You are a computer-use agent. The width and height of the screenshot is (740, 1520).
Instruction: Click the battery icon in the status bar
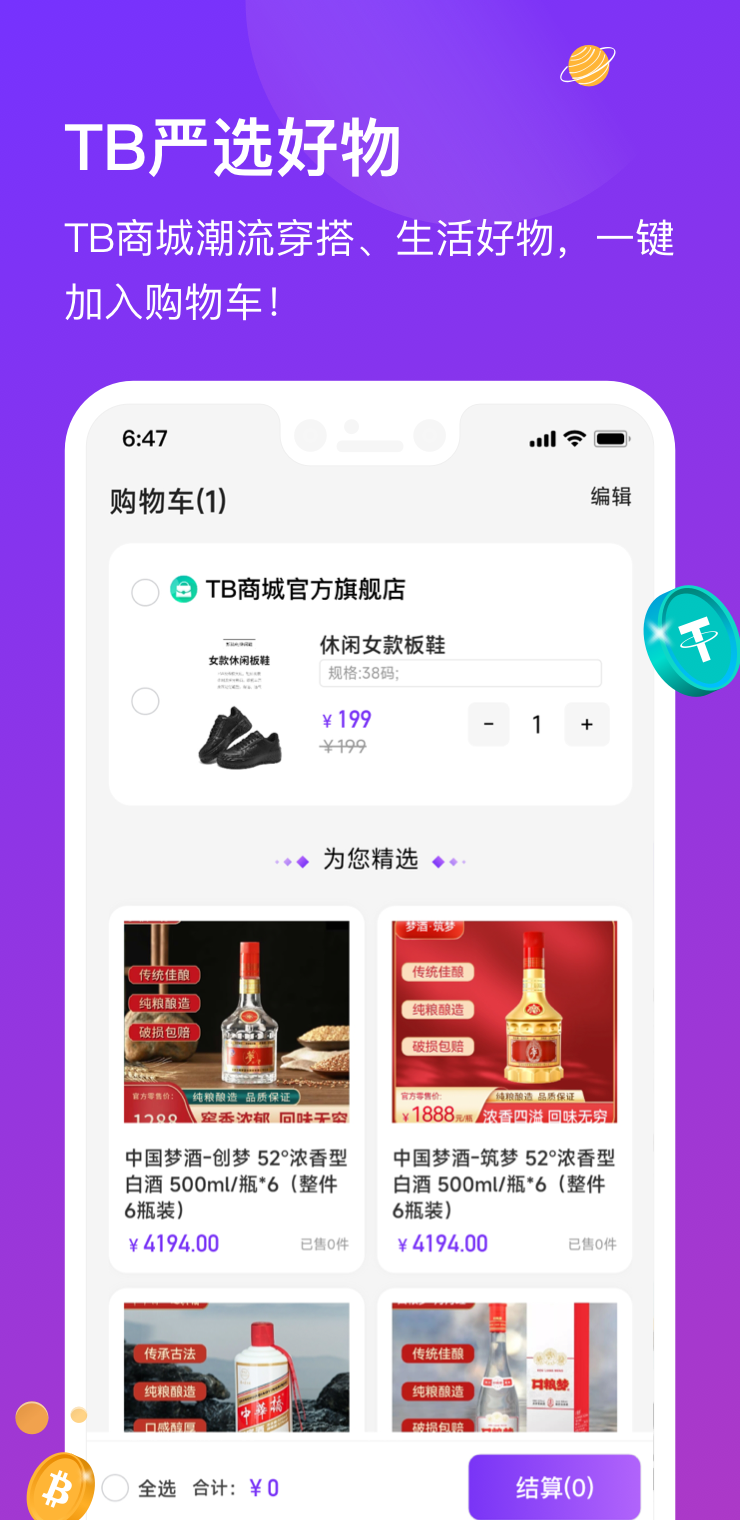coord(611,437)
